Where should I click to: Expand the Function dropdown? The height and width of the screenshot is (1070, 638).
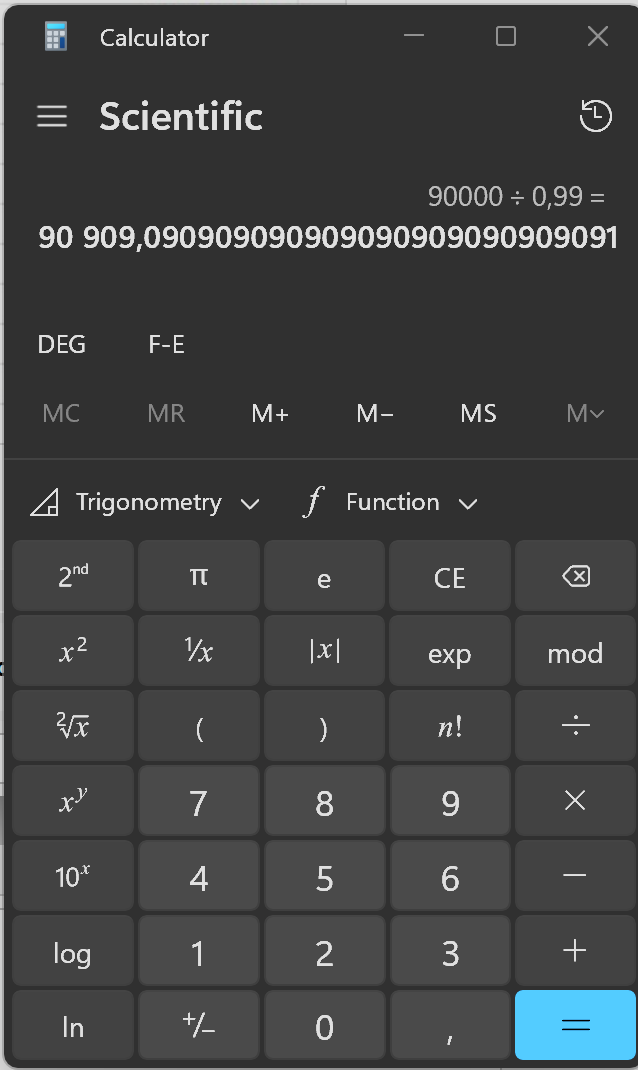pyautogui.click(x=390, y=503)
